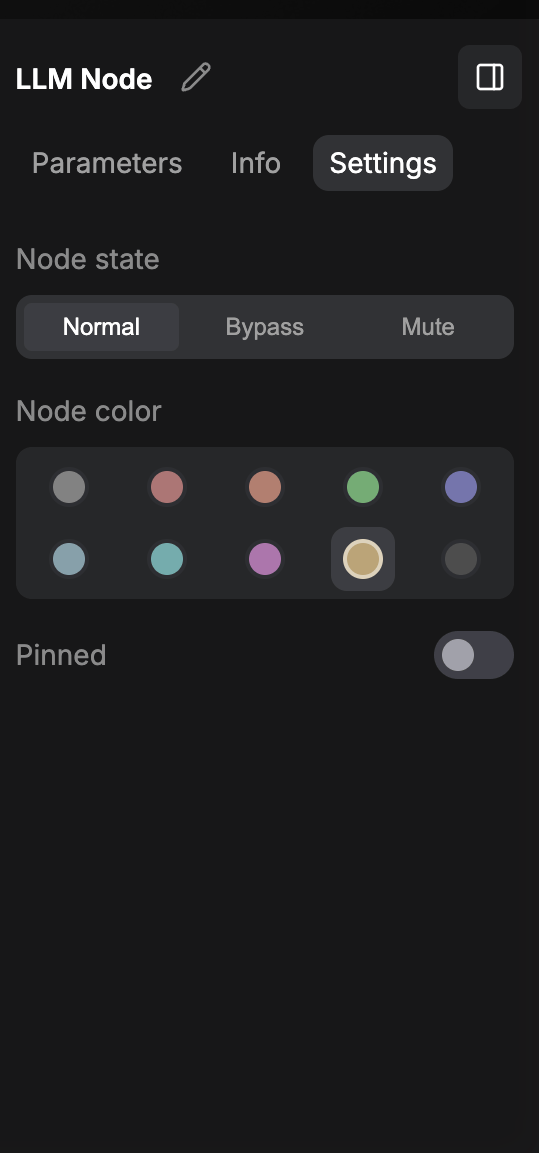Image resolution: width=539 pixels, height=1153 pixels.
Task: Edit the LLM Node name
Action: click(x=196, y=77)
